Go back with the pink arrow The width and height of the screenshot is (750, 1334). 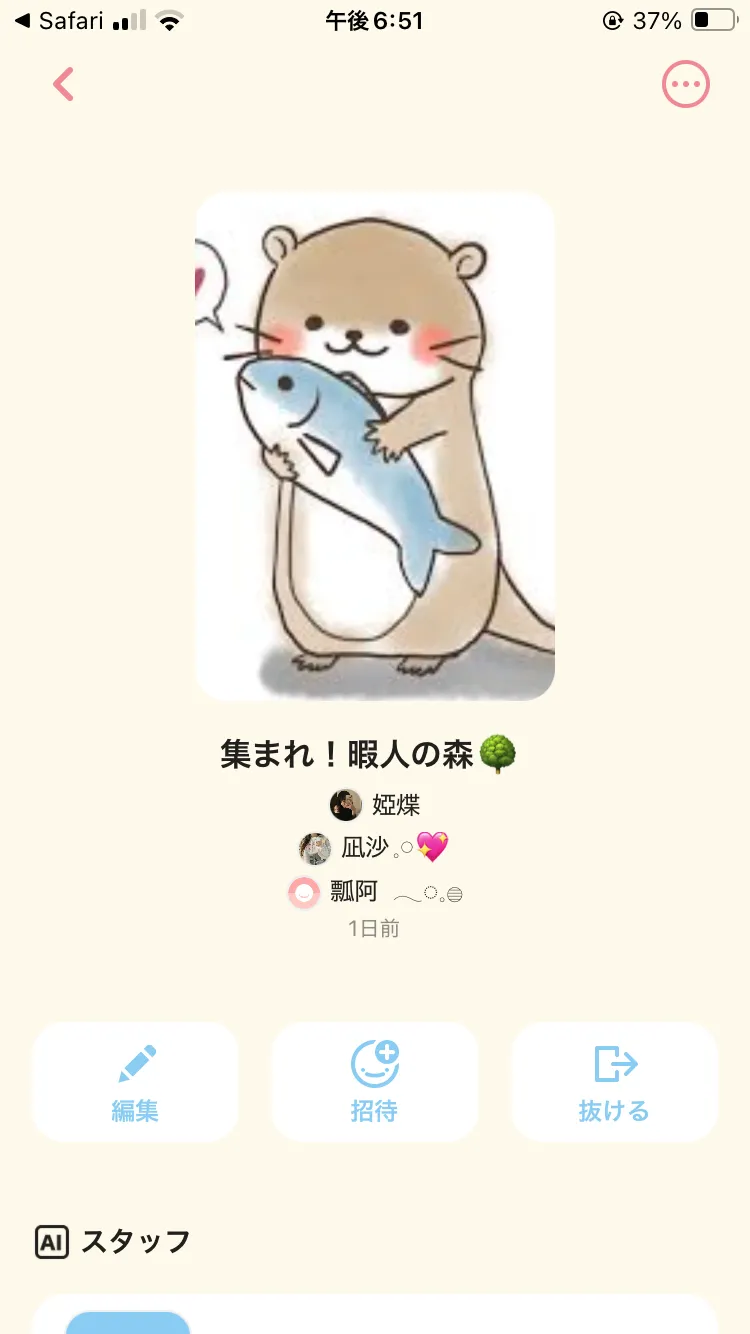coord(63,85)
